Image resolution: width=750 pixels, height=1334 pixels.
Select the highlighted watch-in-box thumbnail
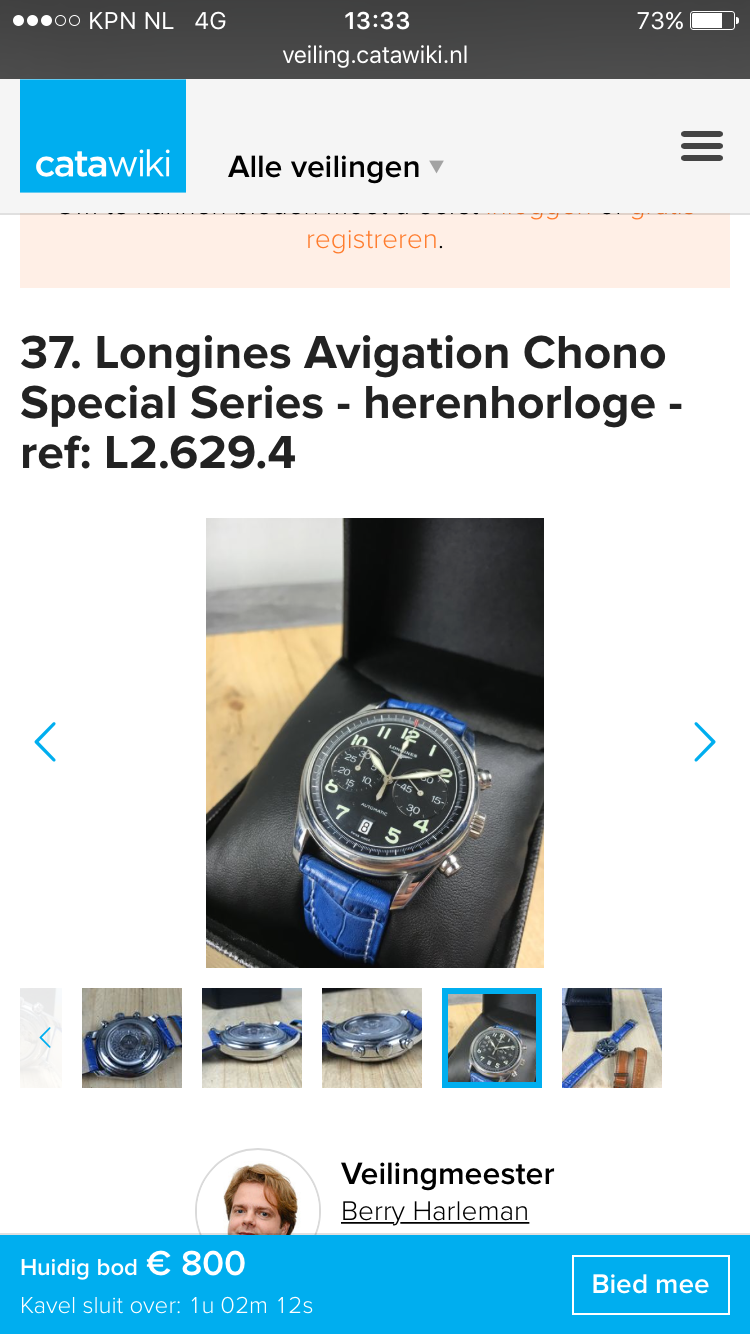(492, 1038)
